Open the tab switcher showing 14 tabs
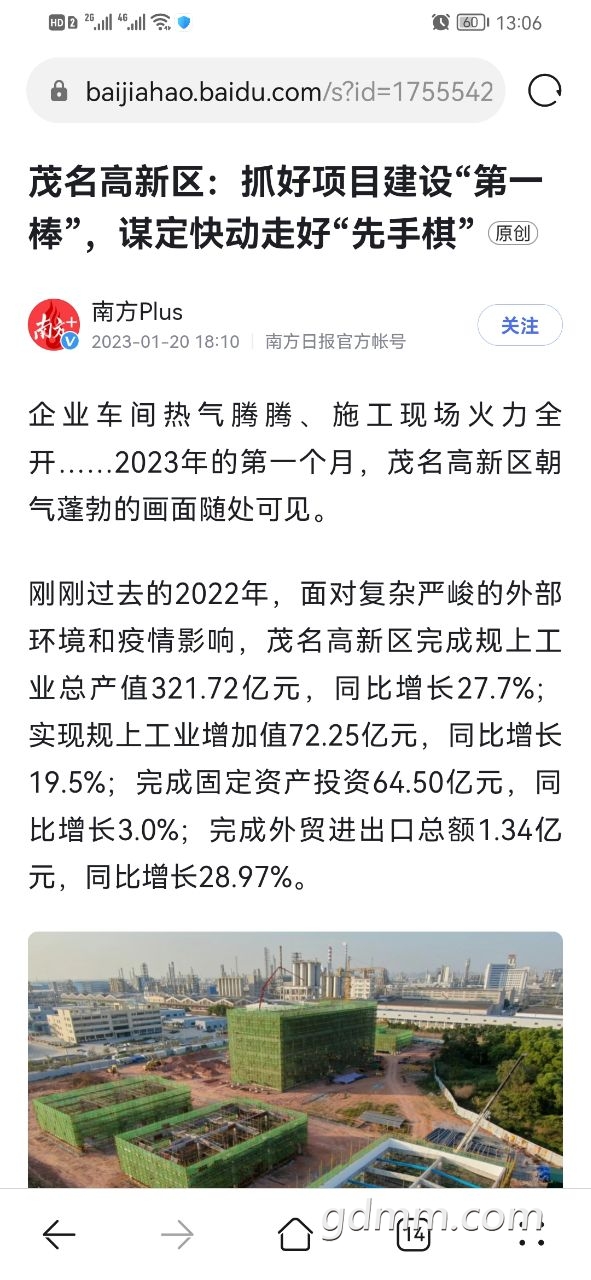The height and width of the screenshot is (1280, 591). click(413, 1235)
